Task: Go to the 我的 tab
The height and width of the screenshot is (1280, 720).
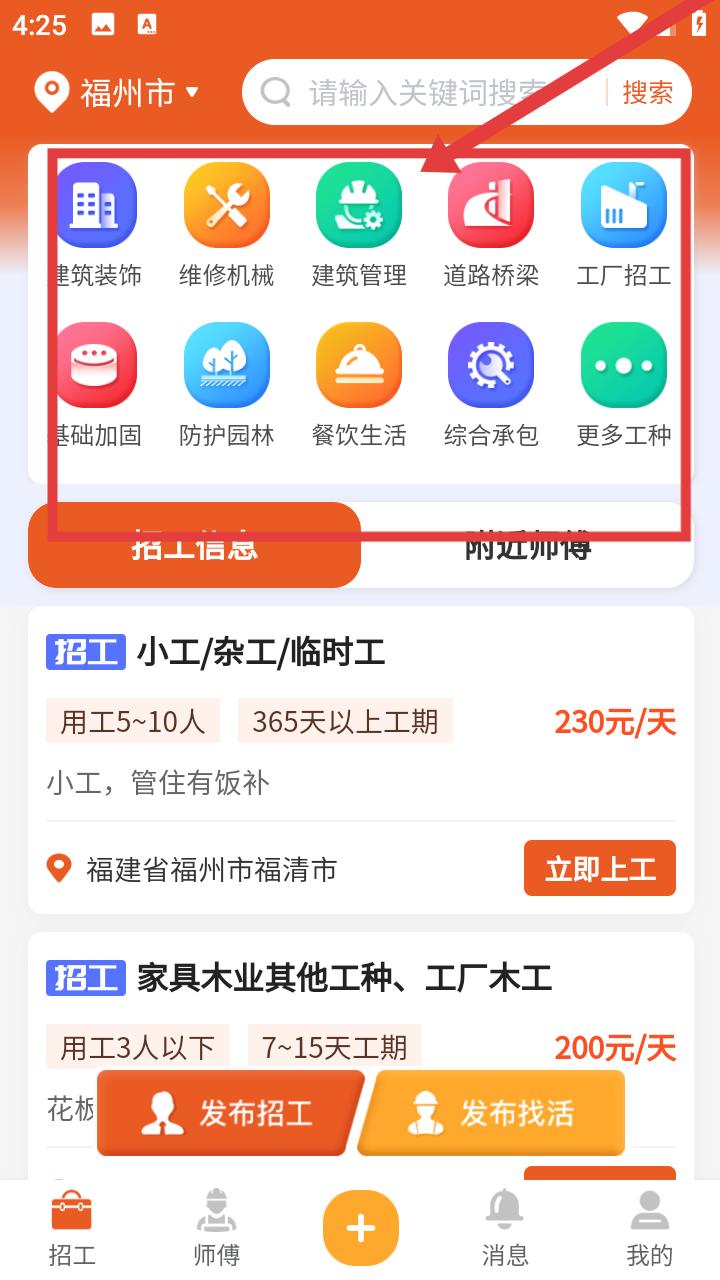Action: click(x=649, y=1228)
